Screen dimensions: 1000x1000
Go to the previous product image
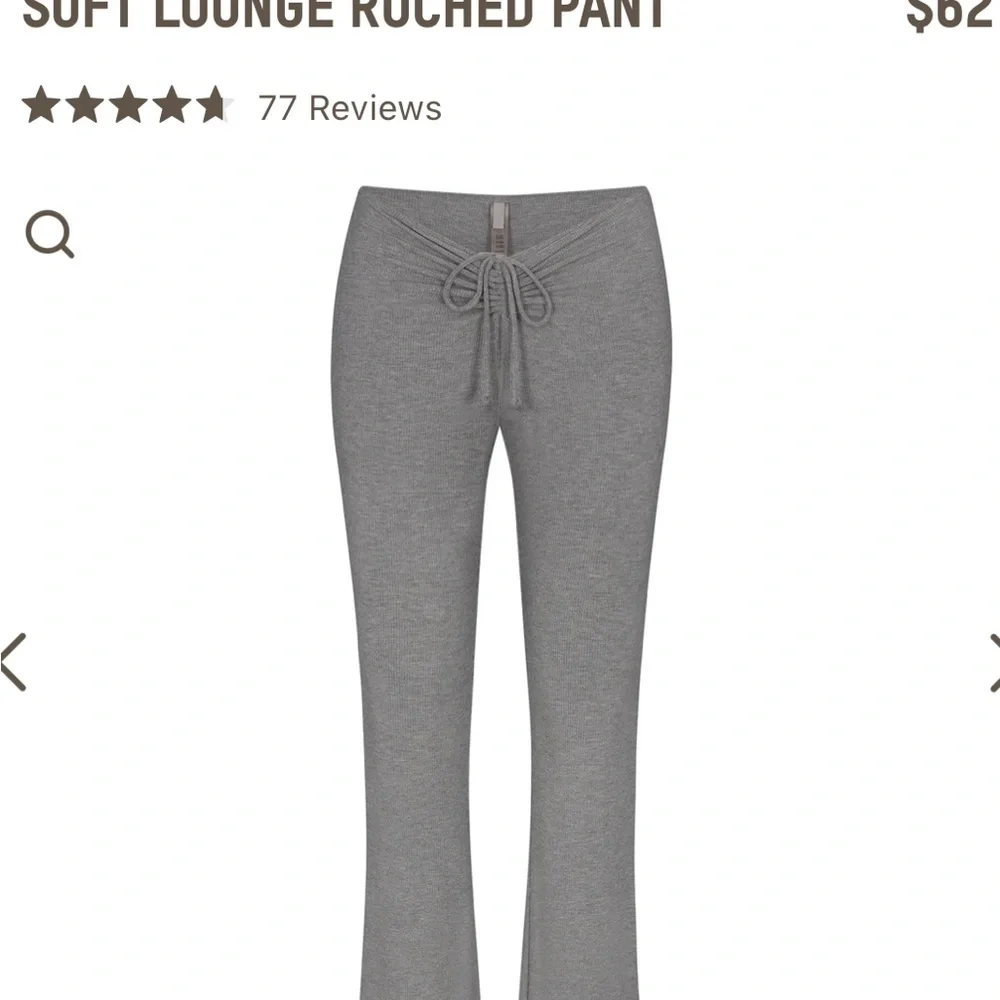tap(14, 662)
